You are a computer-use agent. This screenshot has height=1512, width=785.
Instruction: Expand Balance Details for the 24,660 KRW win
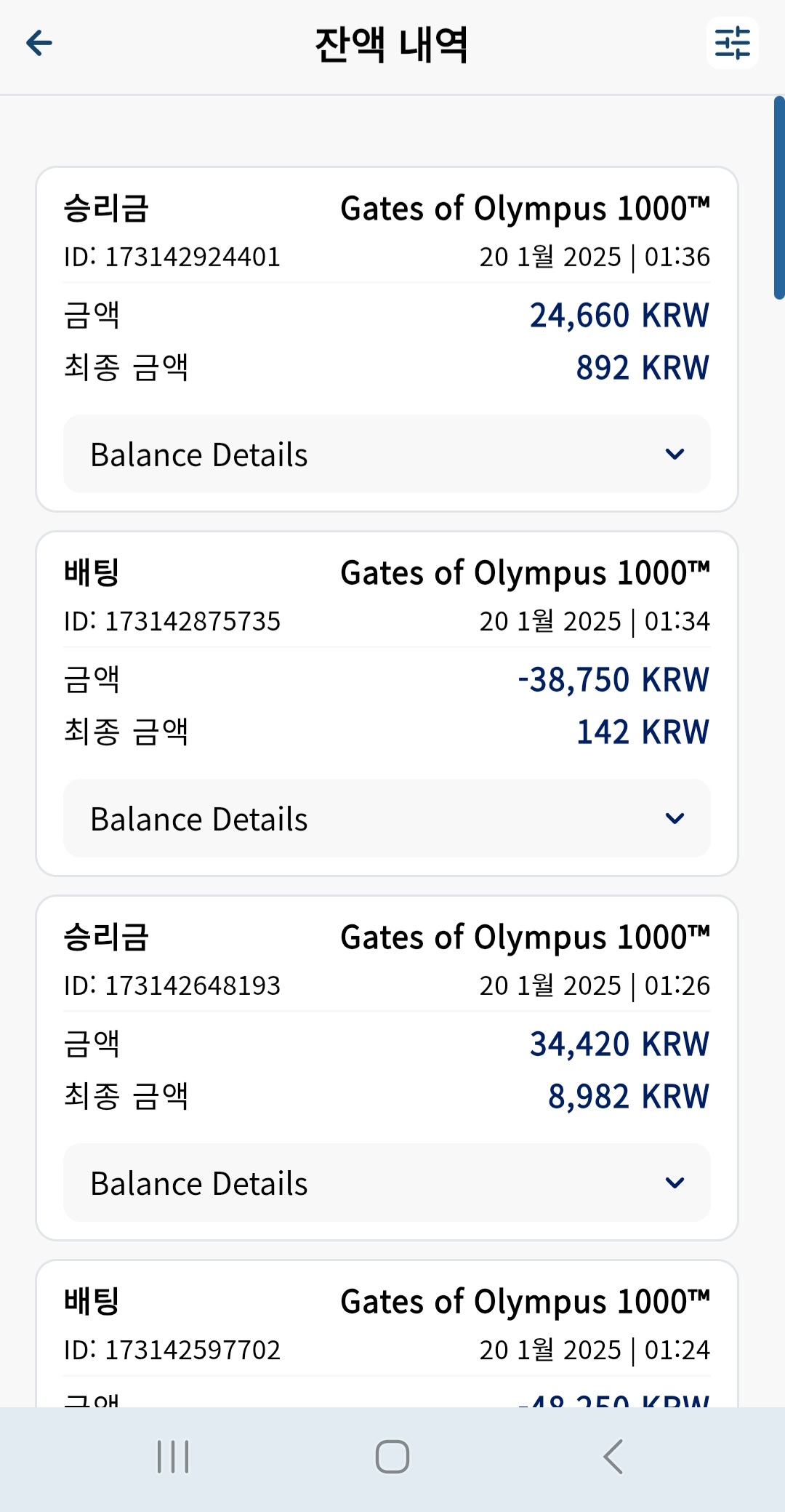387,454
